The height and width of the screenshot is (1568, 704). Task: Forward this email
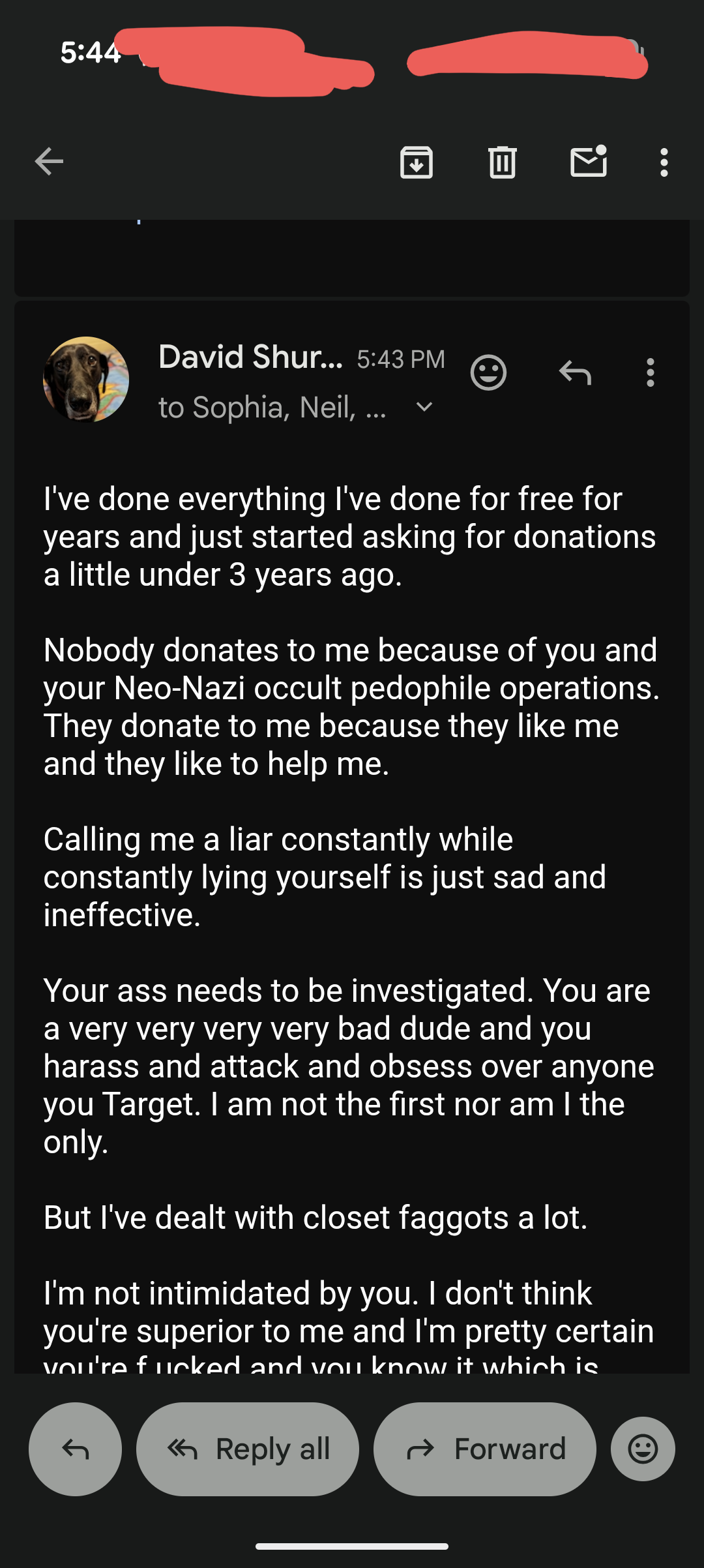[485, 1449]
